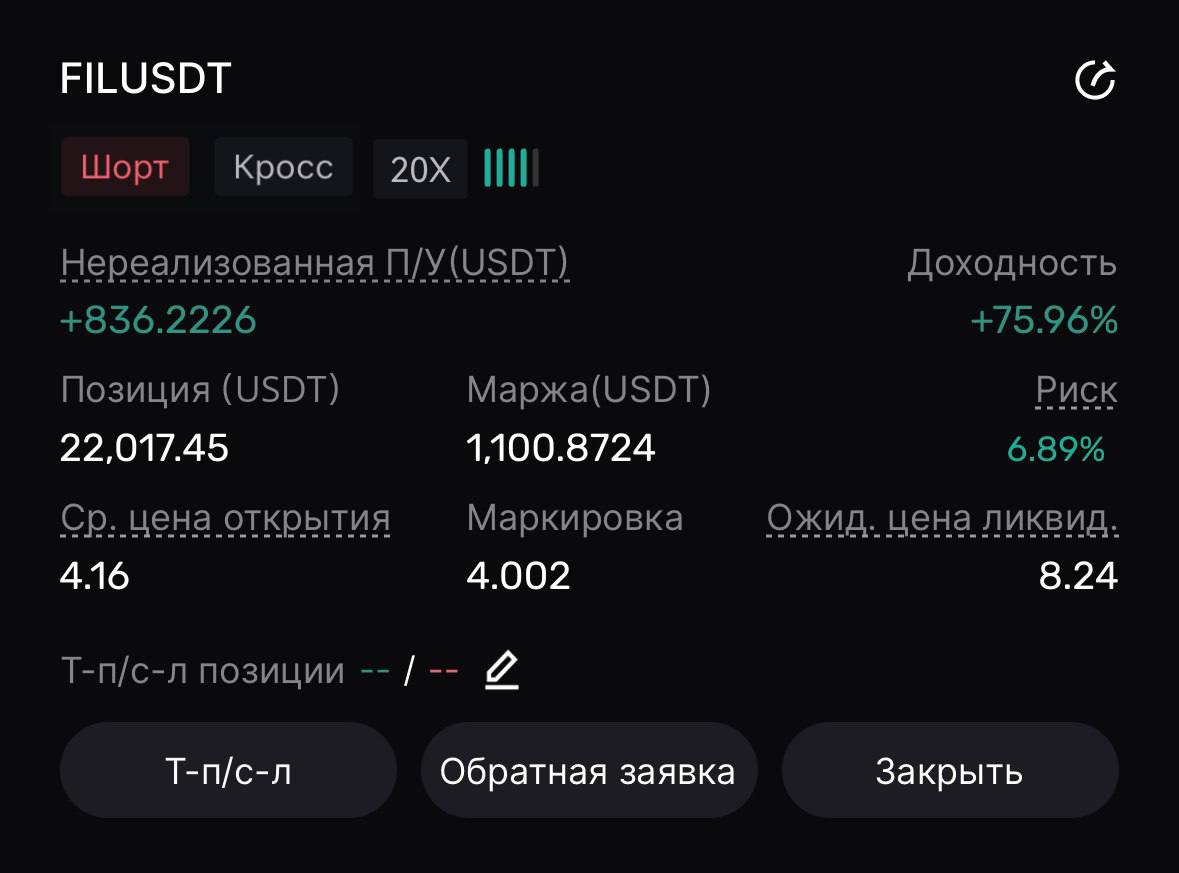This screenshot has height=873, width=1179.
Task: Close the position with Закрыть
Action: 948,771
